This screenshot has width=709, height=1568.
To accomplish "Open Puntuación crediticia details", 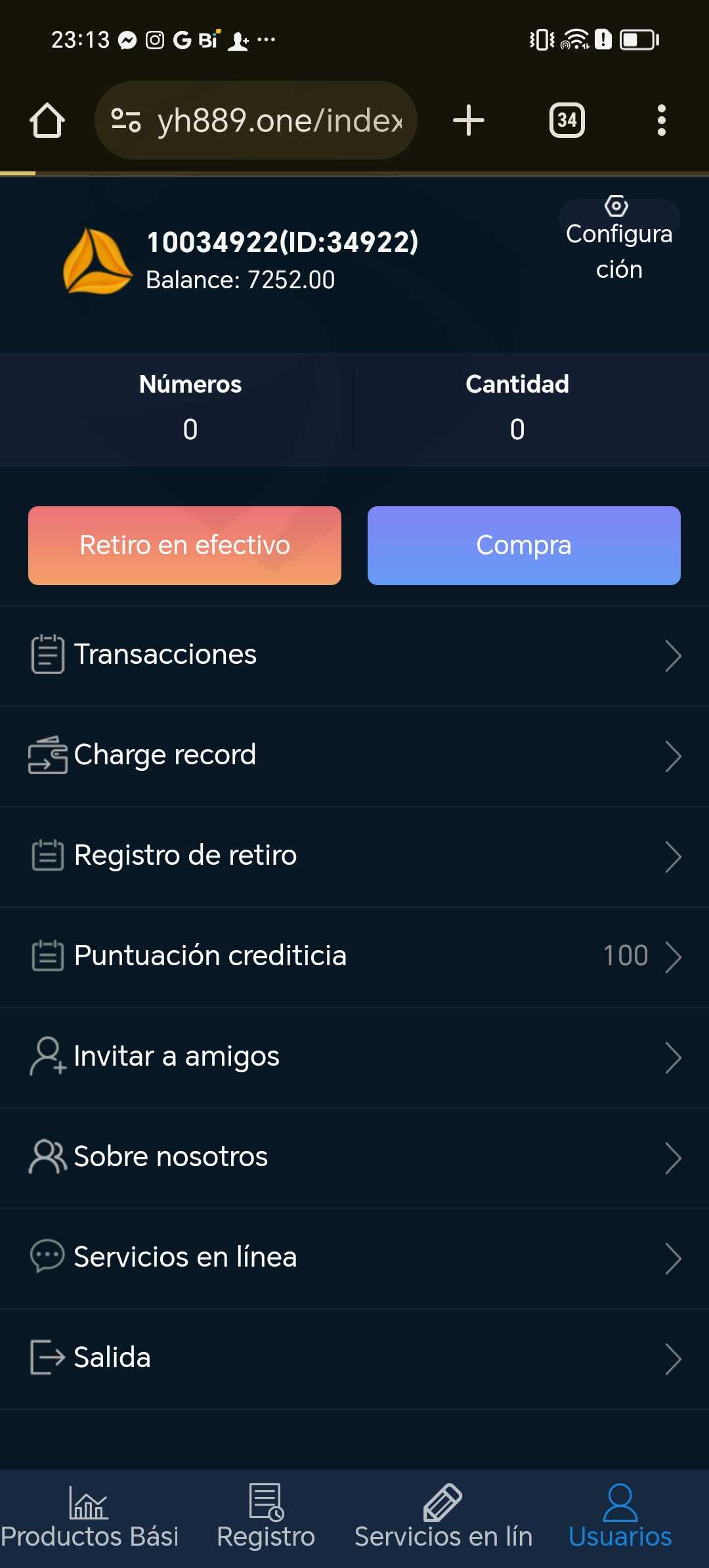I will tap(354, 957).
